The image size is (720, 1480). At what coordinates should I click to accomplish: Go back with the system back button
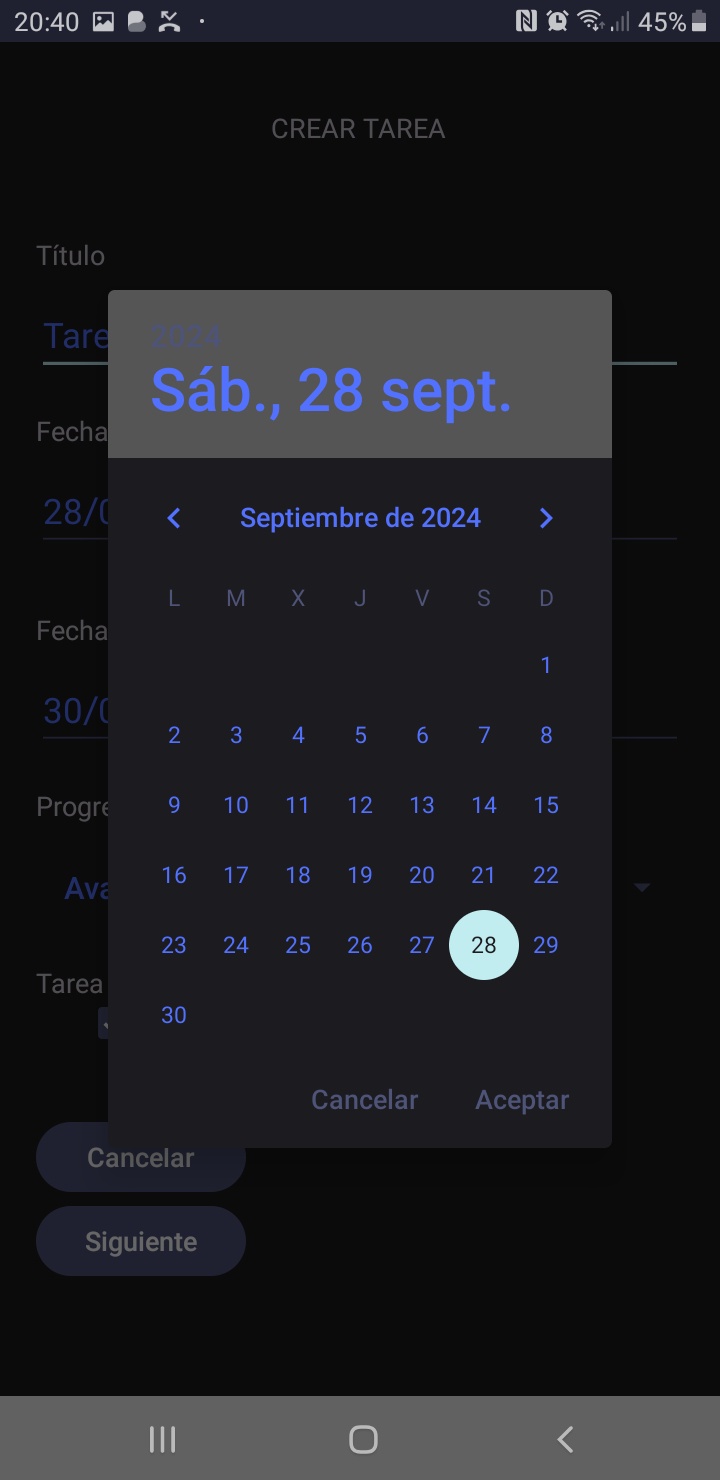[x=565, y=1439]
